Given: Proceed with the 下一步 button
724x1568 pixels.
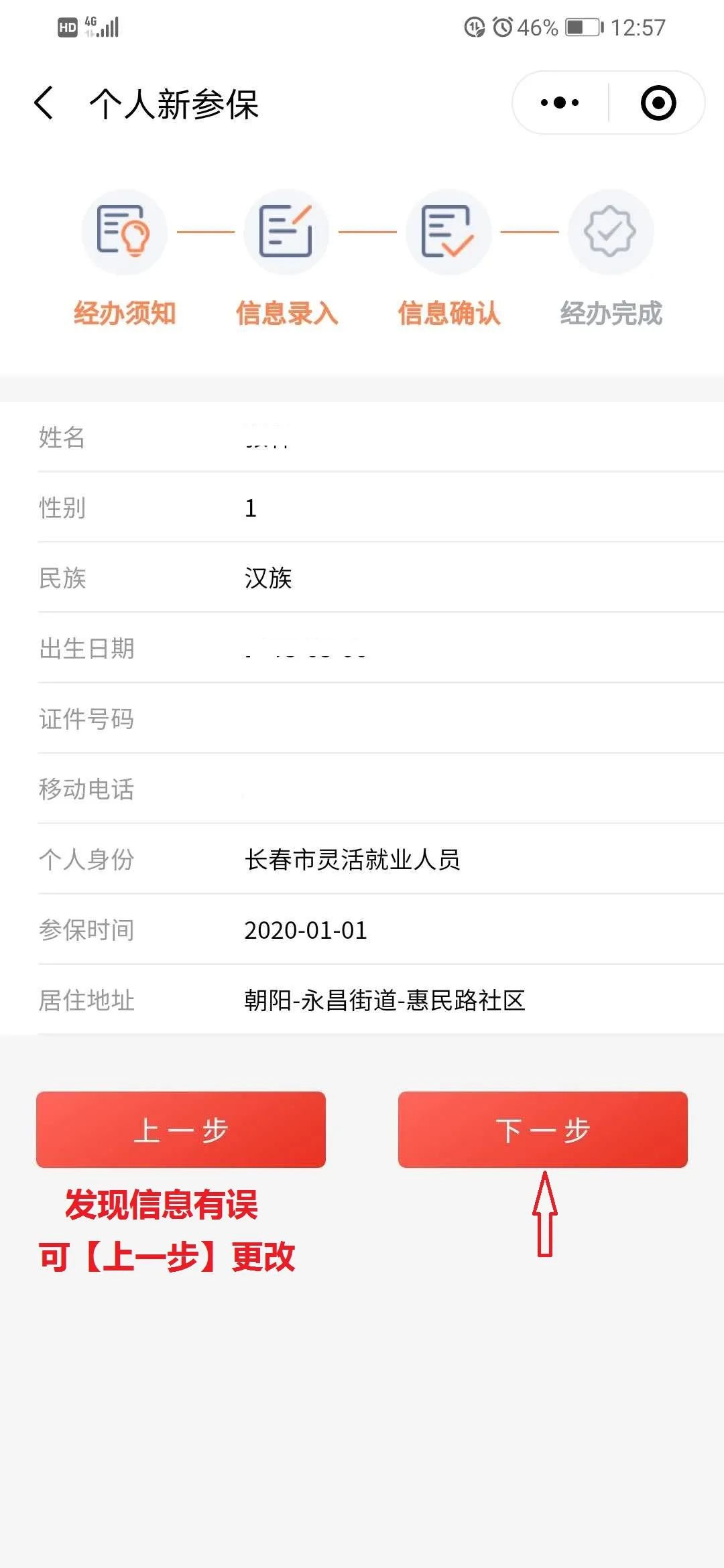Looking at the screenshot, I should click(542, 1130).
